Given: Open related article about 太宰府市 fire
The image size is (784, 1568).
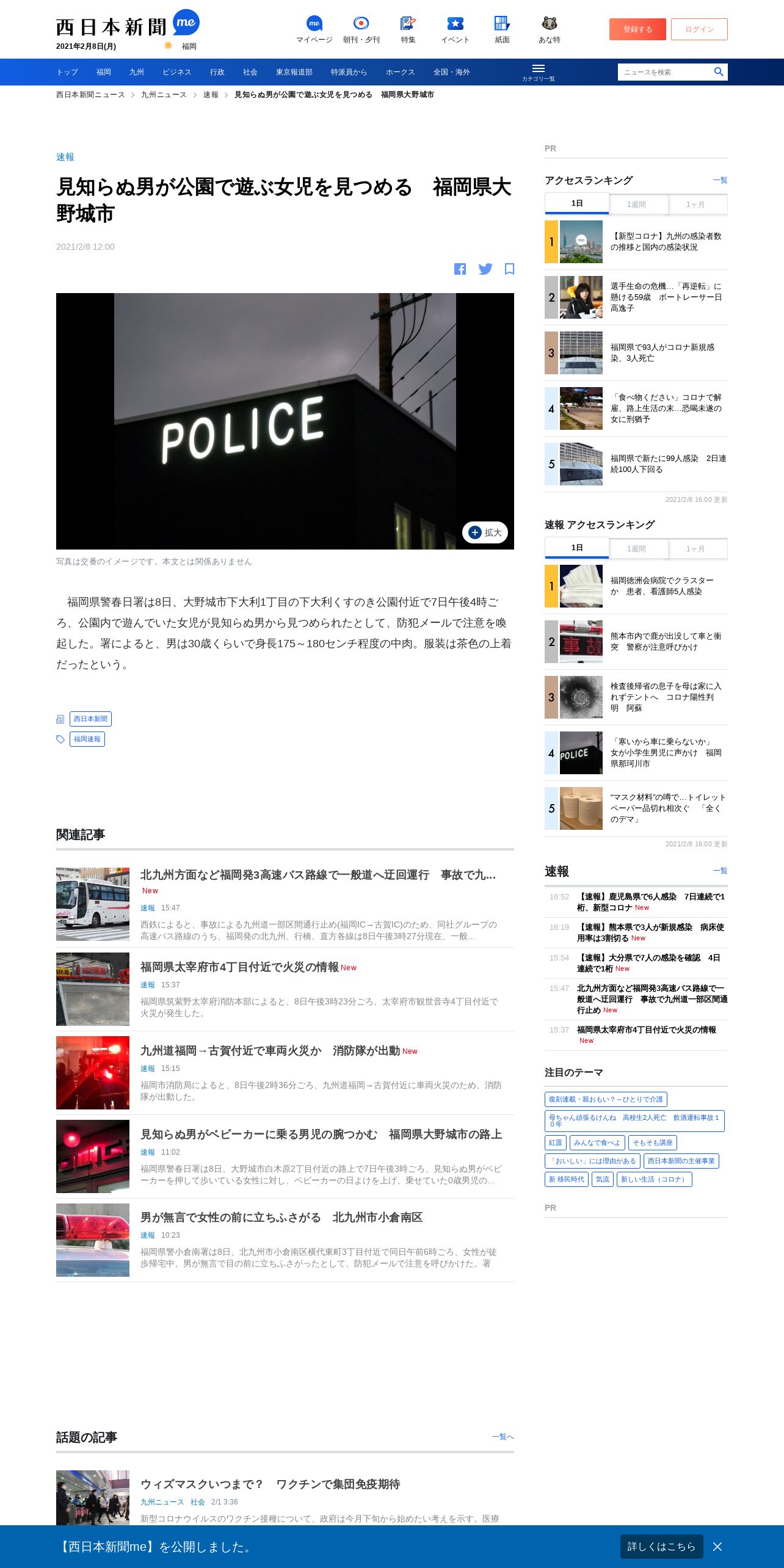Looking at the screenshot, I should pyautogui.click(x=239, y=967).
